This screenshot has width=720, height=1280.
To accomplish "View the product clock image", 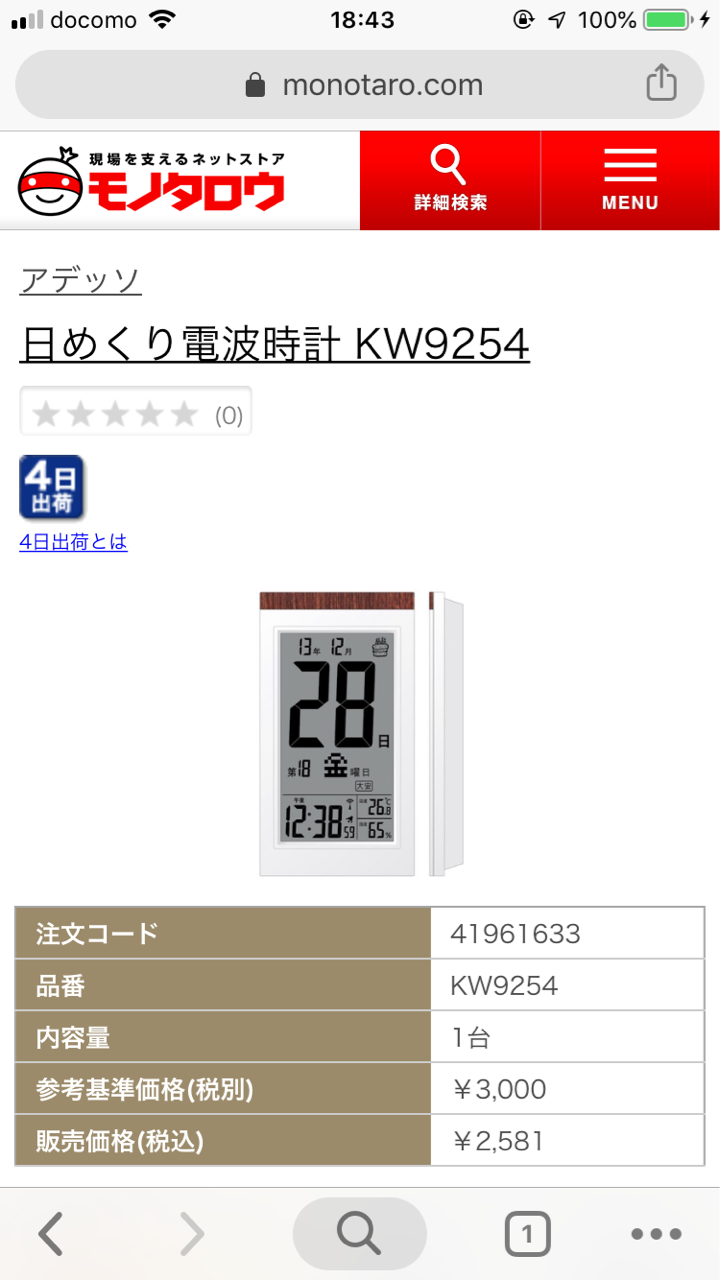I will tap(360, 733).
